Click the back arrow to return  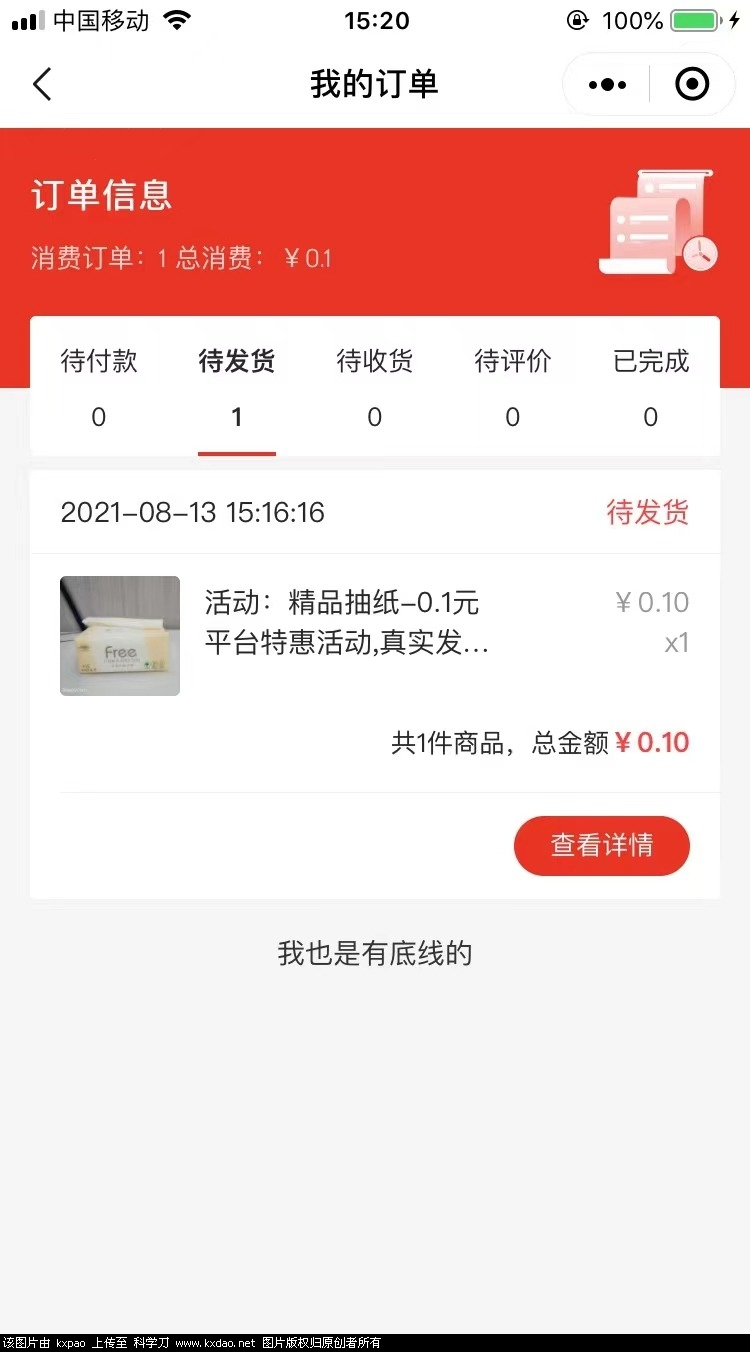[42, 84]
